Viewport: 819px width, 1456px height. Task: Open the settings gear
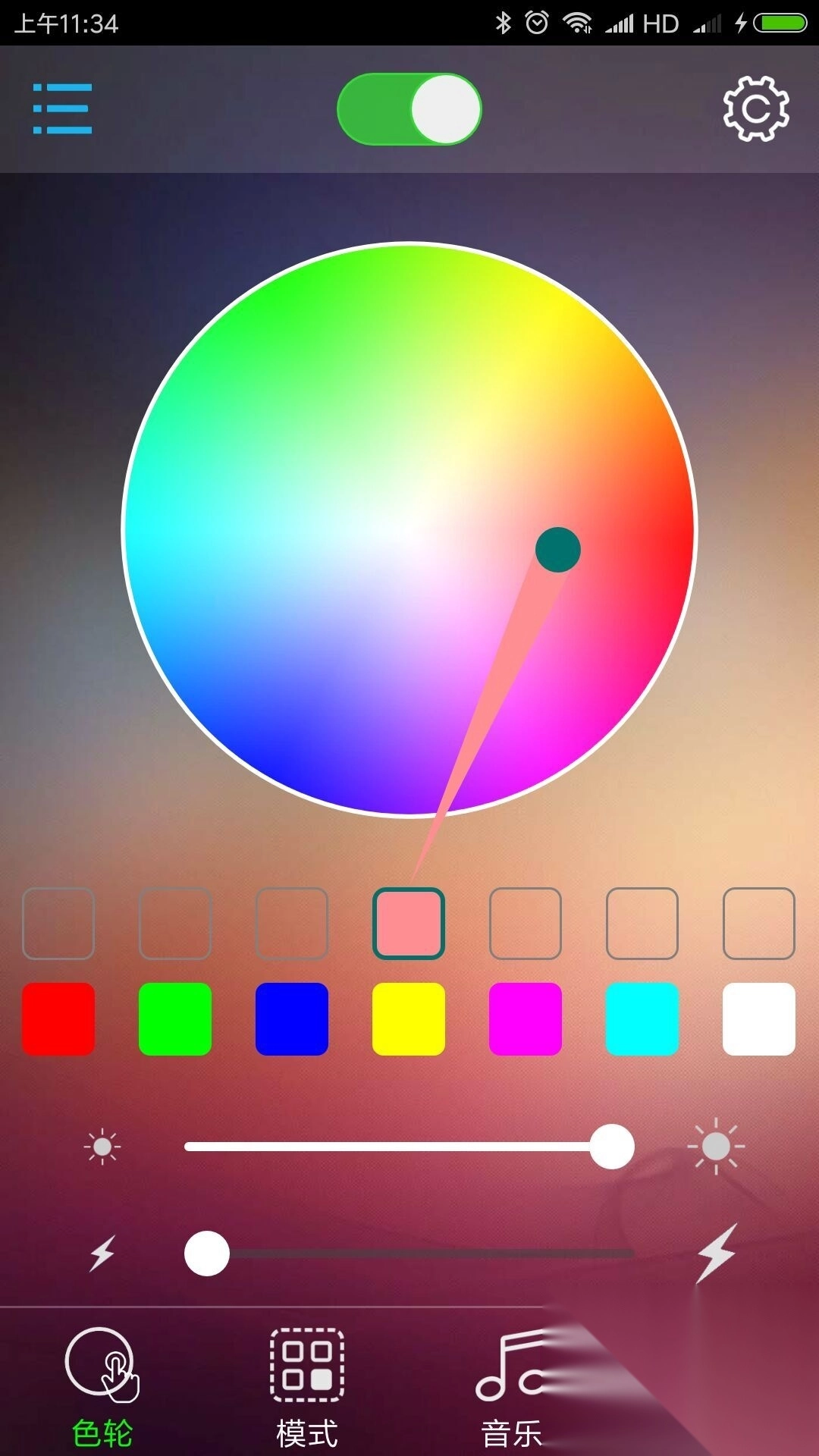(x=755, y=109)
